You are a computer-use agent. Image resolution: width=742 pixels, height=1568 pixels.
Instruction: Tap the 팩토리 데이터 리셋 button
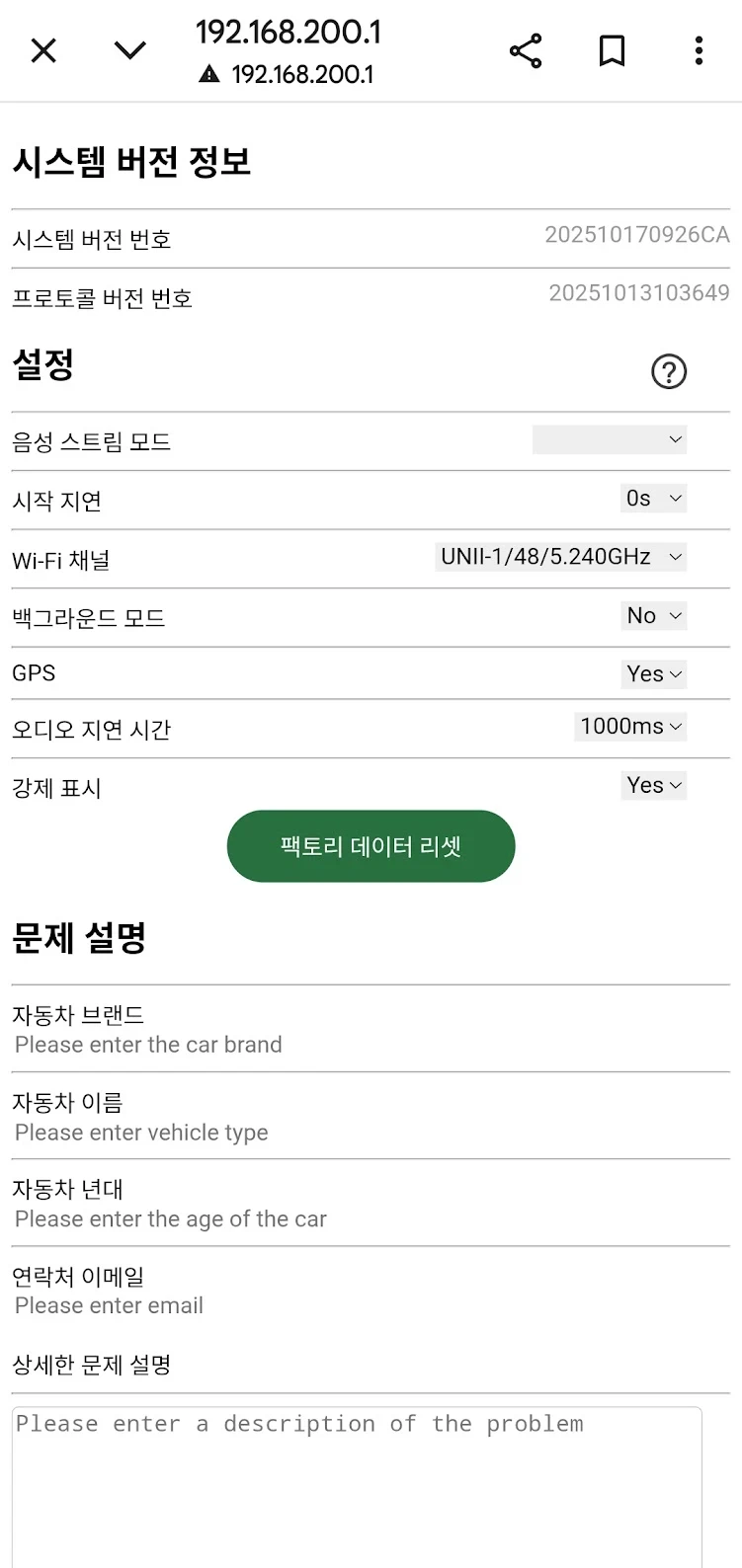[x=371, y=846]
